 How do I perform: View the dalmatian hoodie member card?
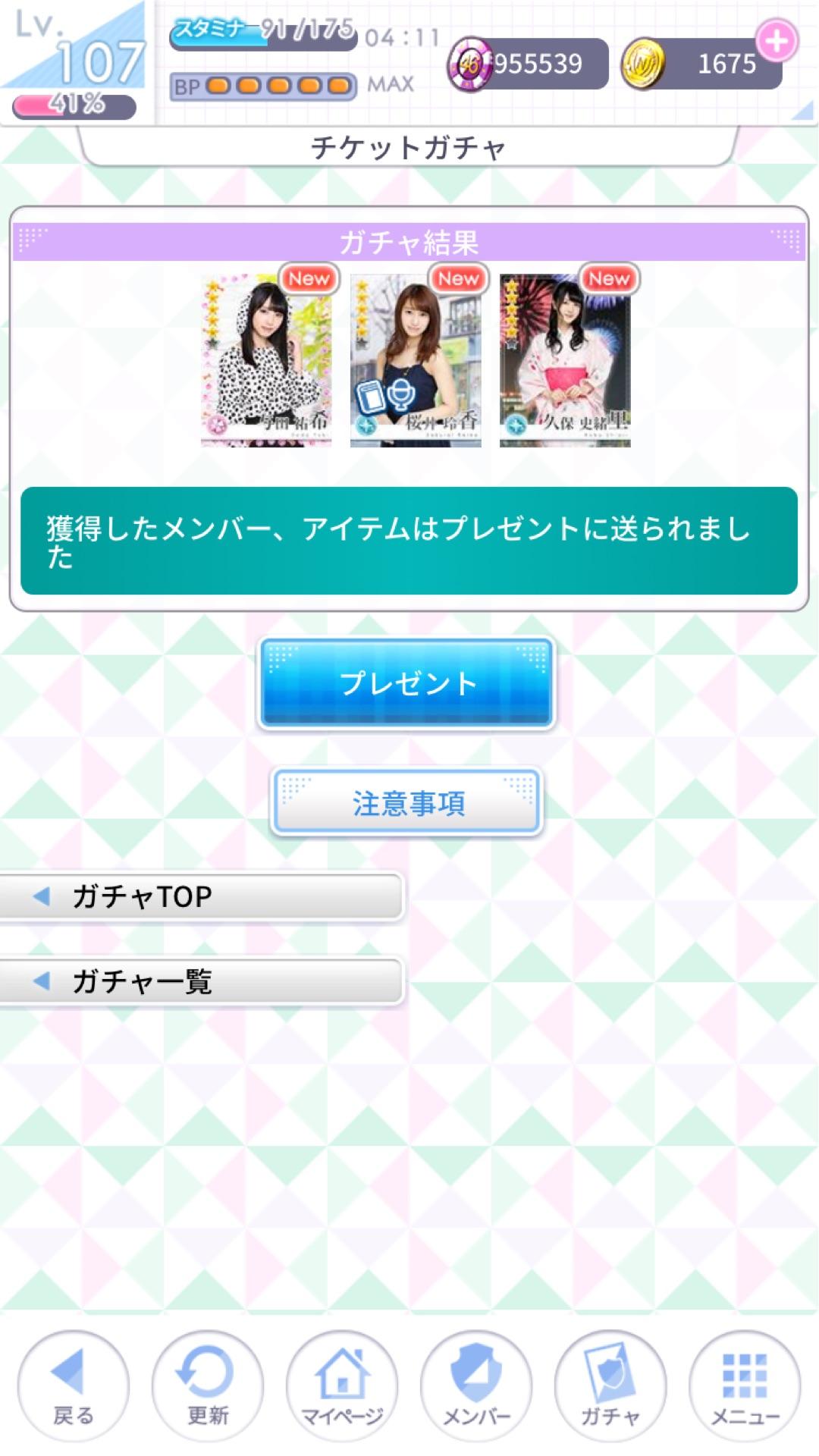click(x=266, y=361)
